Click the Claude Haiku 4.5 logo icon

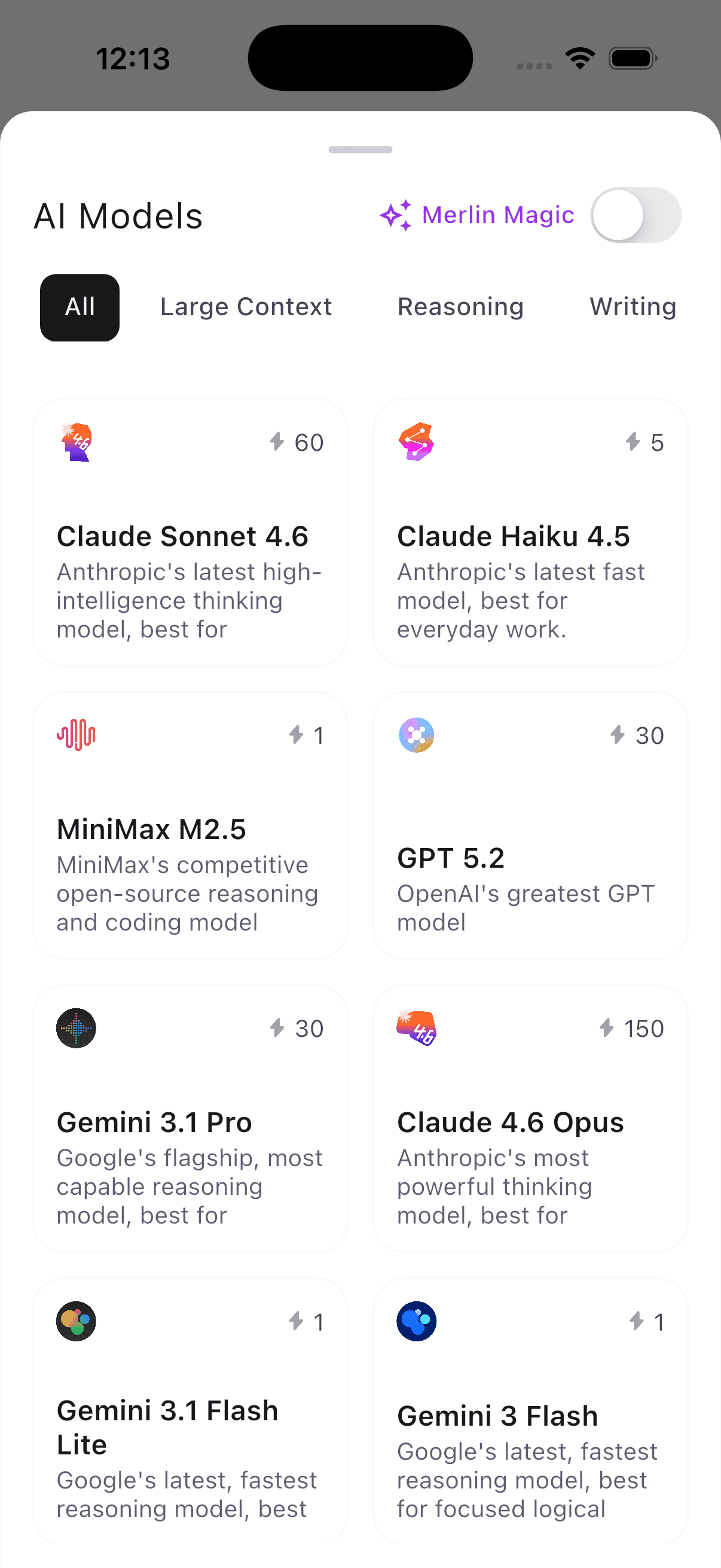click(x=416, y=443)
